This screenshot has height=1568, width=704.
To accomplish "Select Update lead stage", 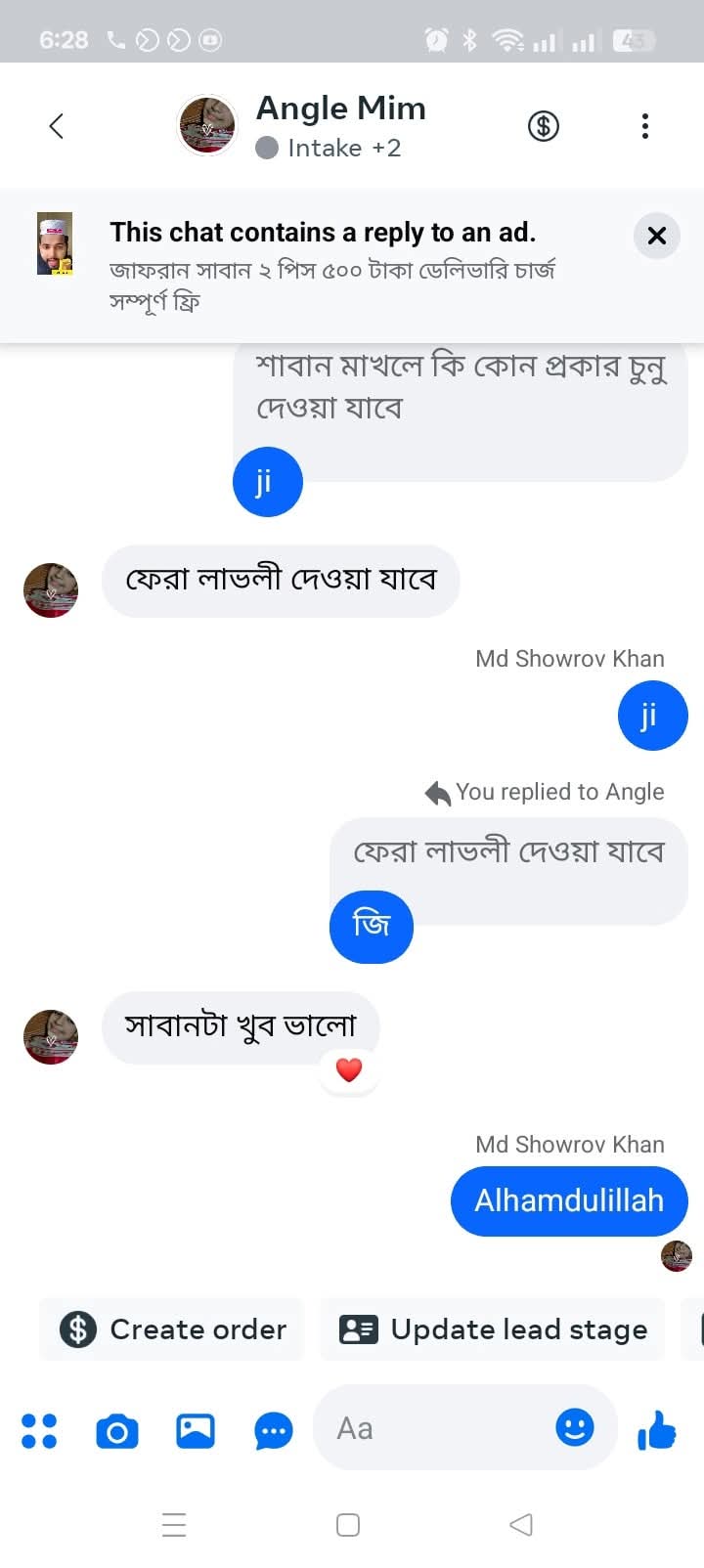I will (x=493, y=1329).
